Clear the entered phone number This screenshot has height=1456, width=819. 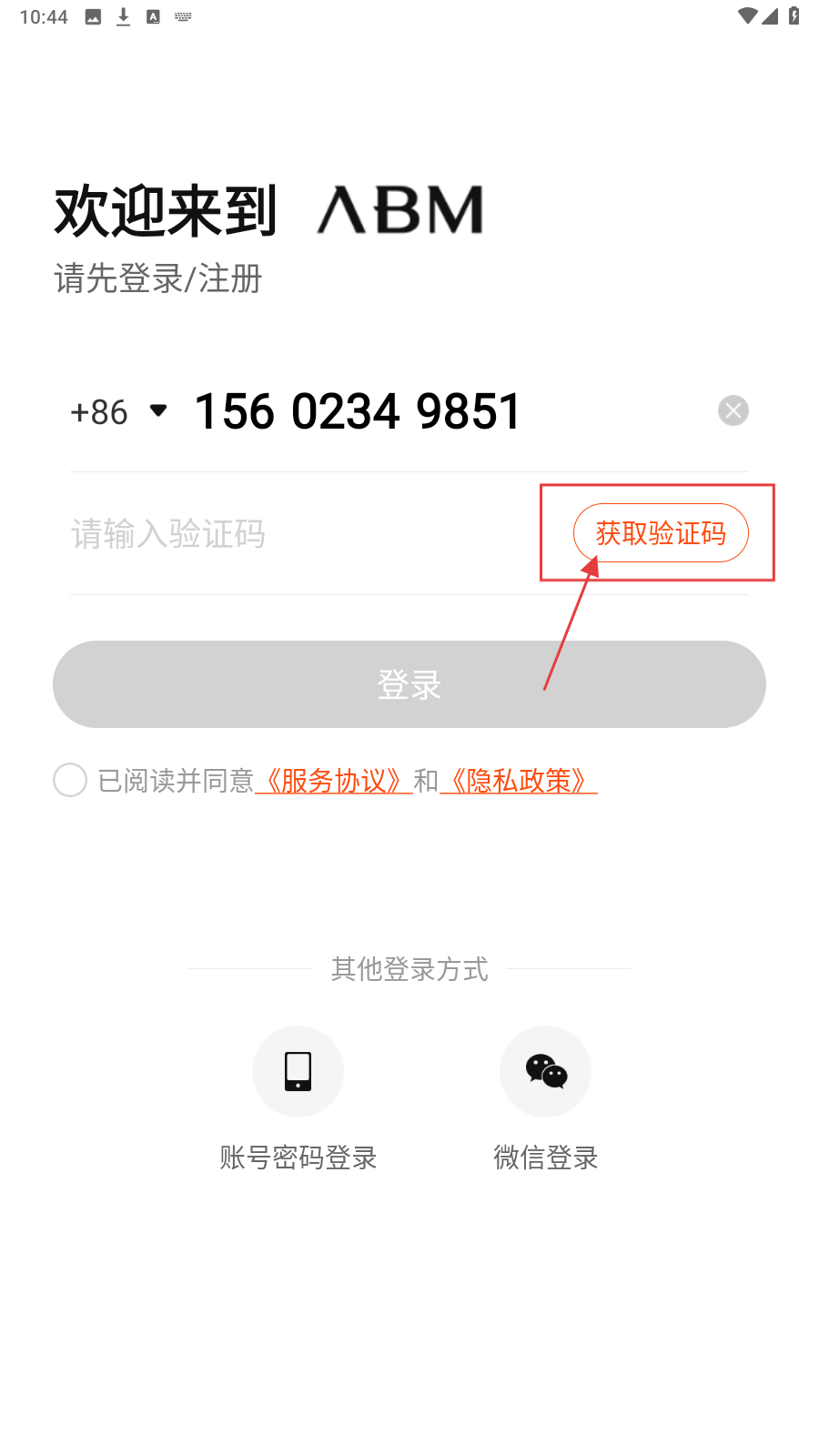point(733,410)
